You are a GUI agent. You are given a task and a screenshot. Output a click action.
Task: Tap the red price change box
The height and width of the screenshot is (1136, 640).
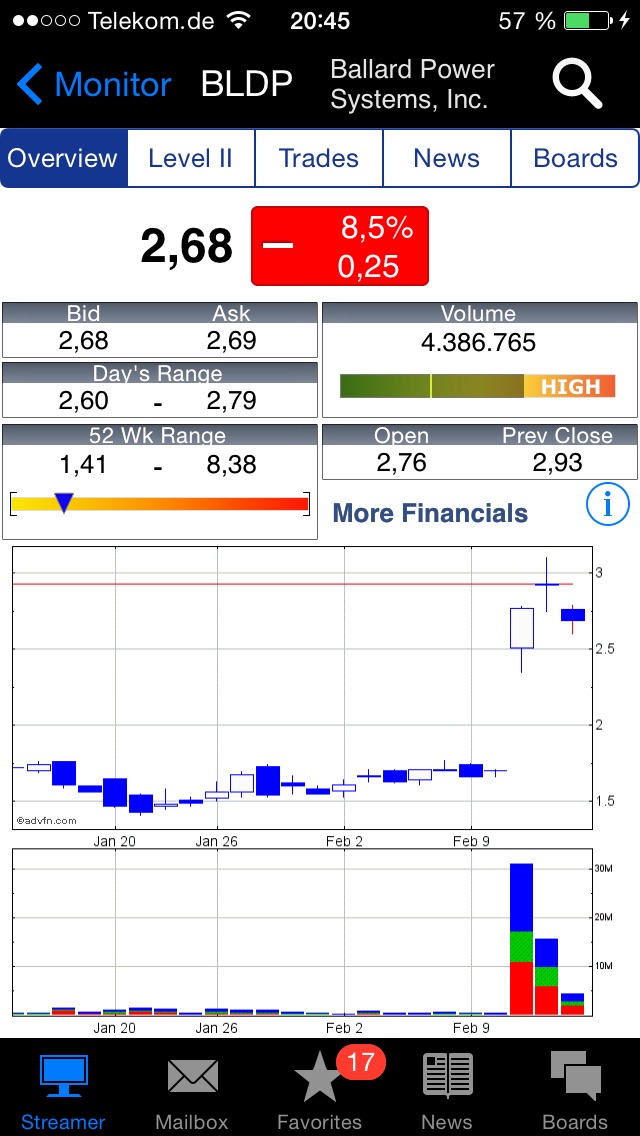(x=339, y=246)
